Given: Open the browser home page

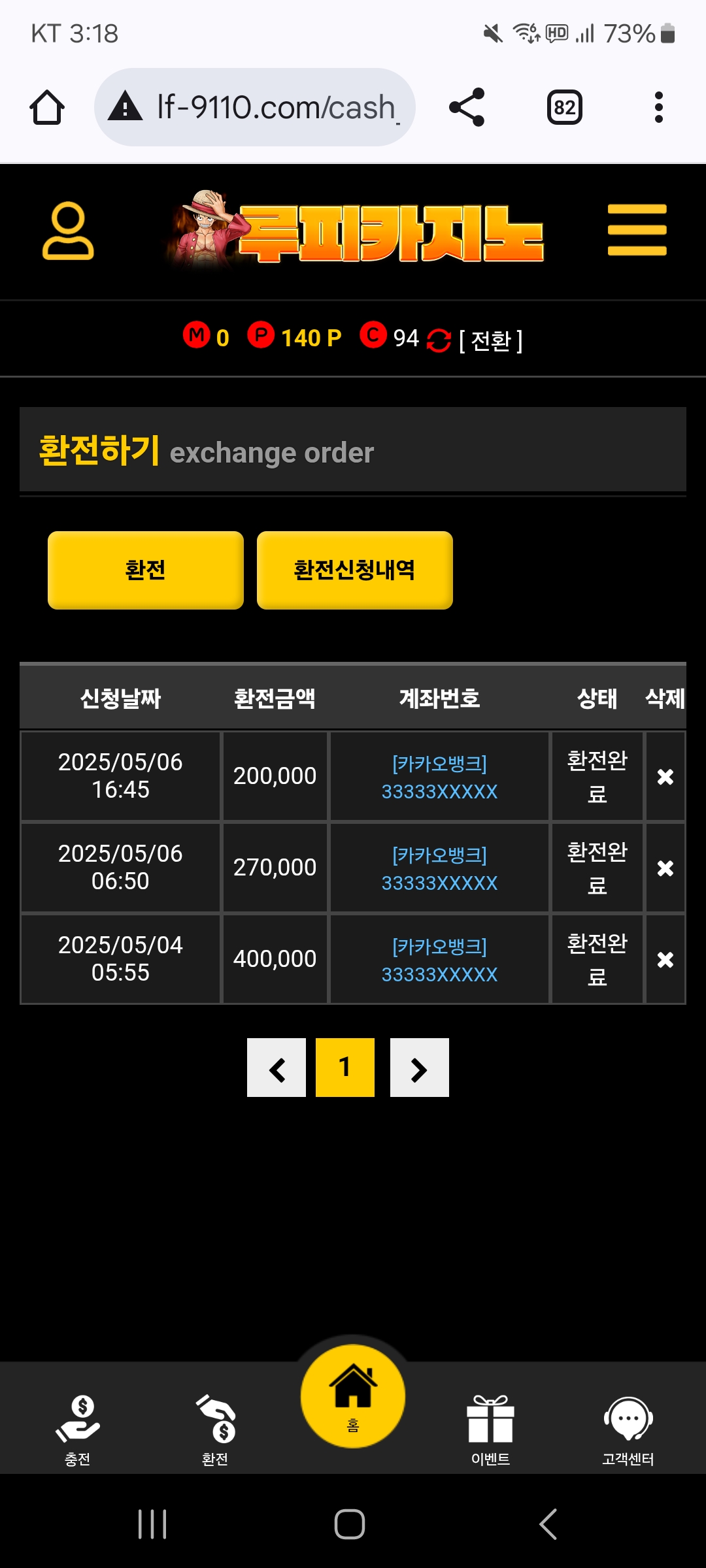Looking at the screenshot, I should tap(47, 107).
